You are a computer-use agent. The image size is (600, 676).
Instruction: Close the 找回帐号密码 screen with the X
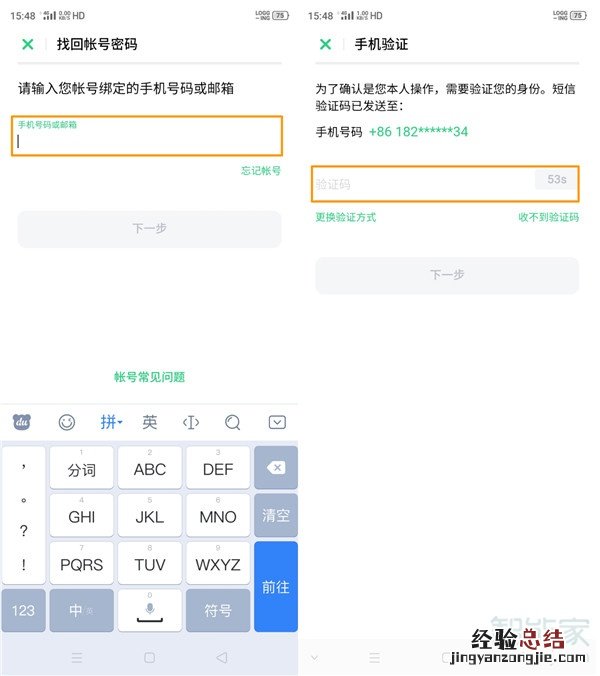[x=28, y=44]
